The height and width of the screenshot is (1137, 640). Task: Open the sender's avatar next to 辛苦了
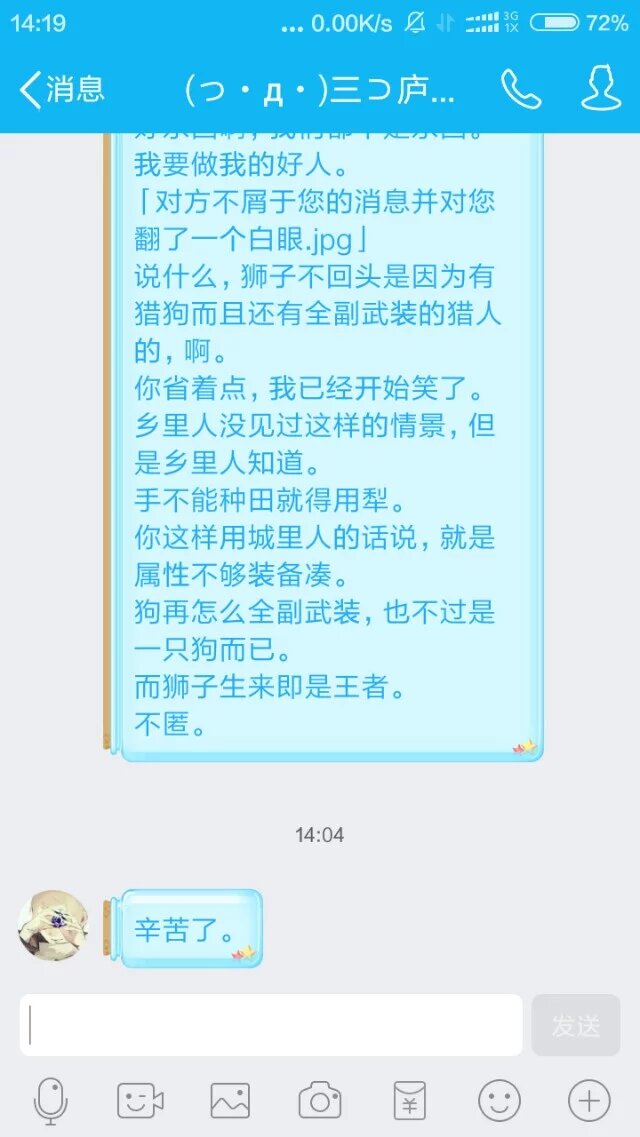tap(53, 925)
